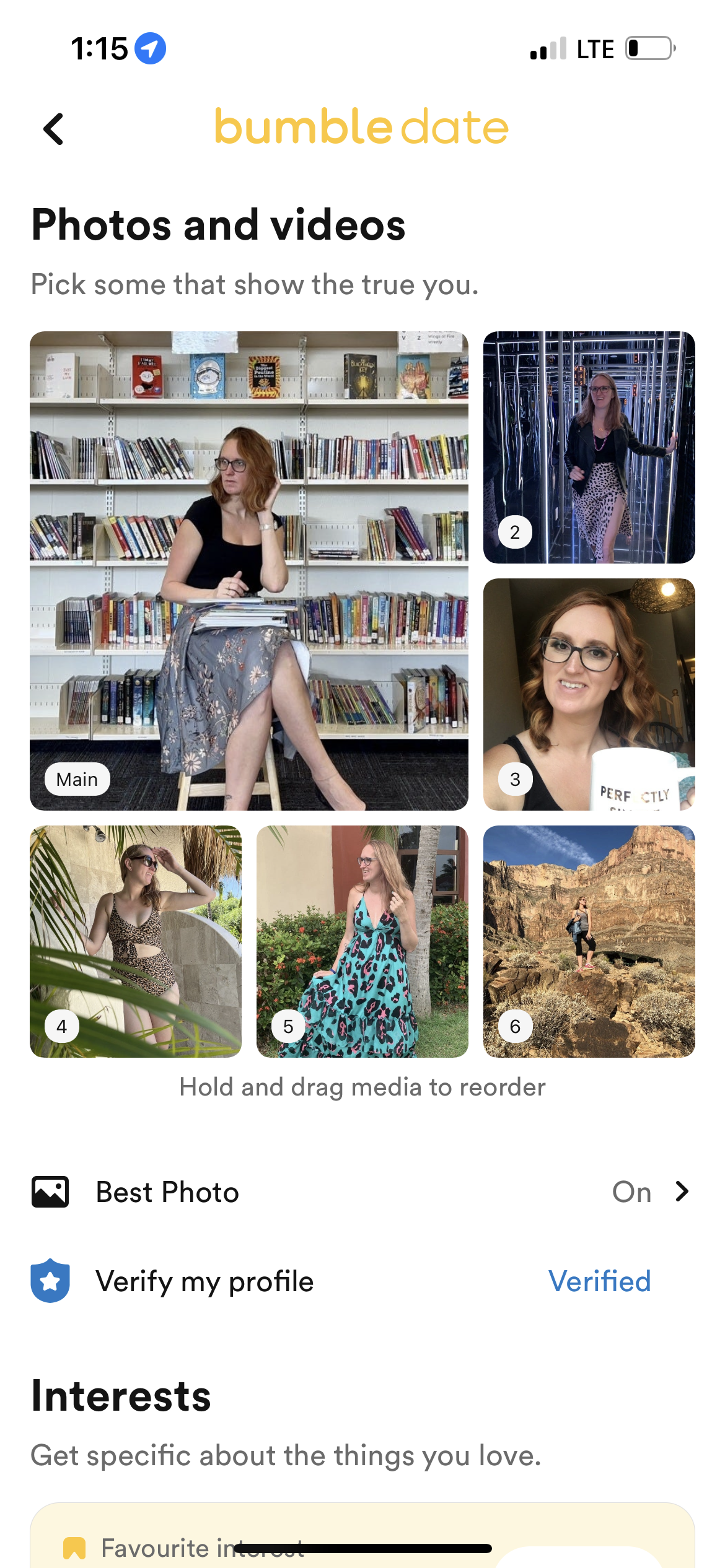Open Best Photo settings
Screen dimensions: 725x1568
[x=362, y=1192]
